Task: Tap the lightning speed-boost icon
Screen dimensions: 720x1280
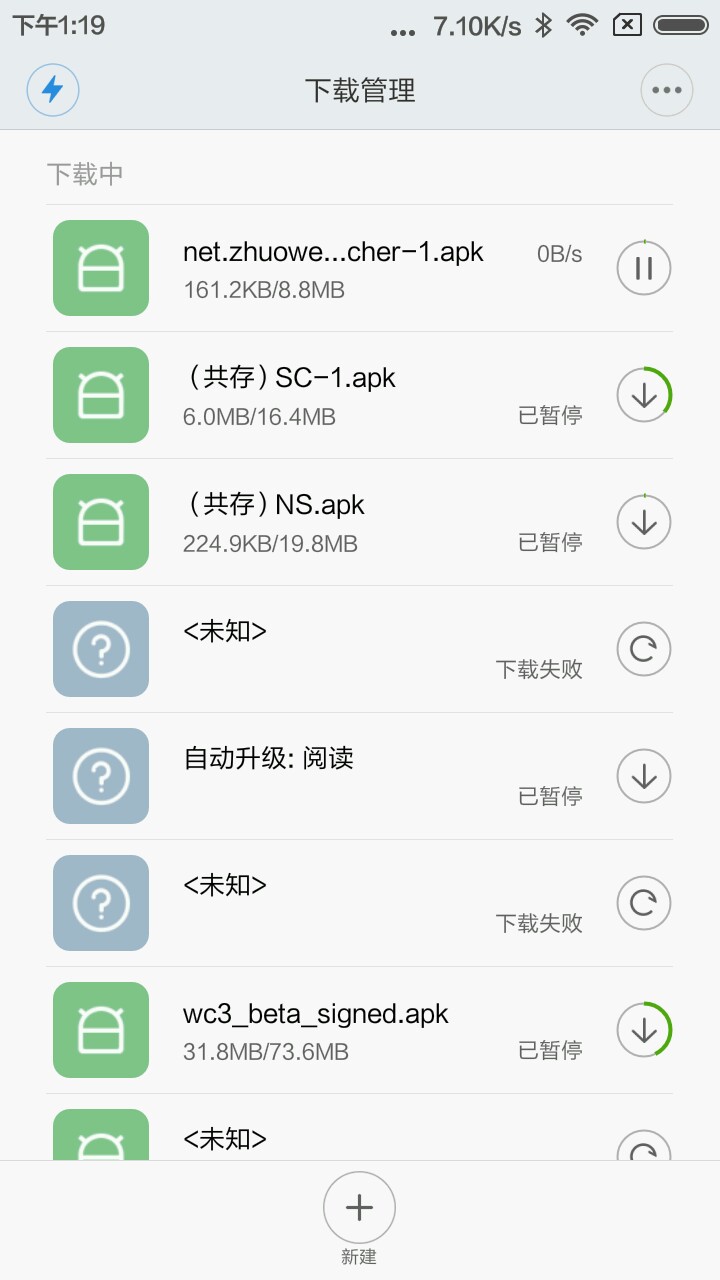Action: [x=52, y=91]
